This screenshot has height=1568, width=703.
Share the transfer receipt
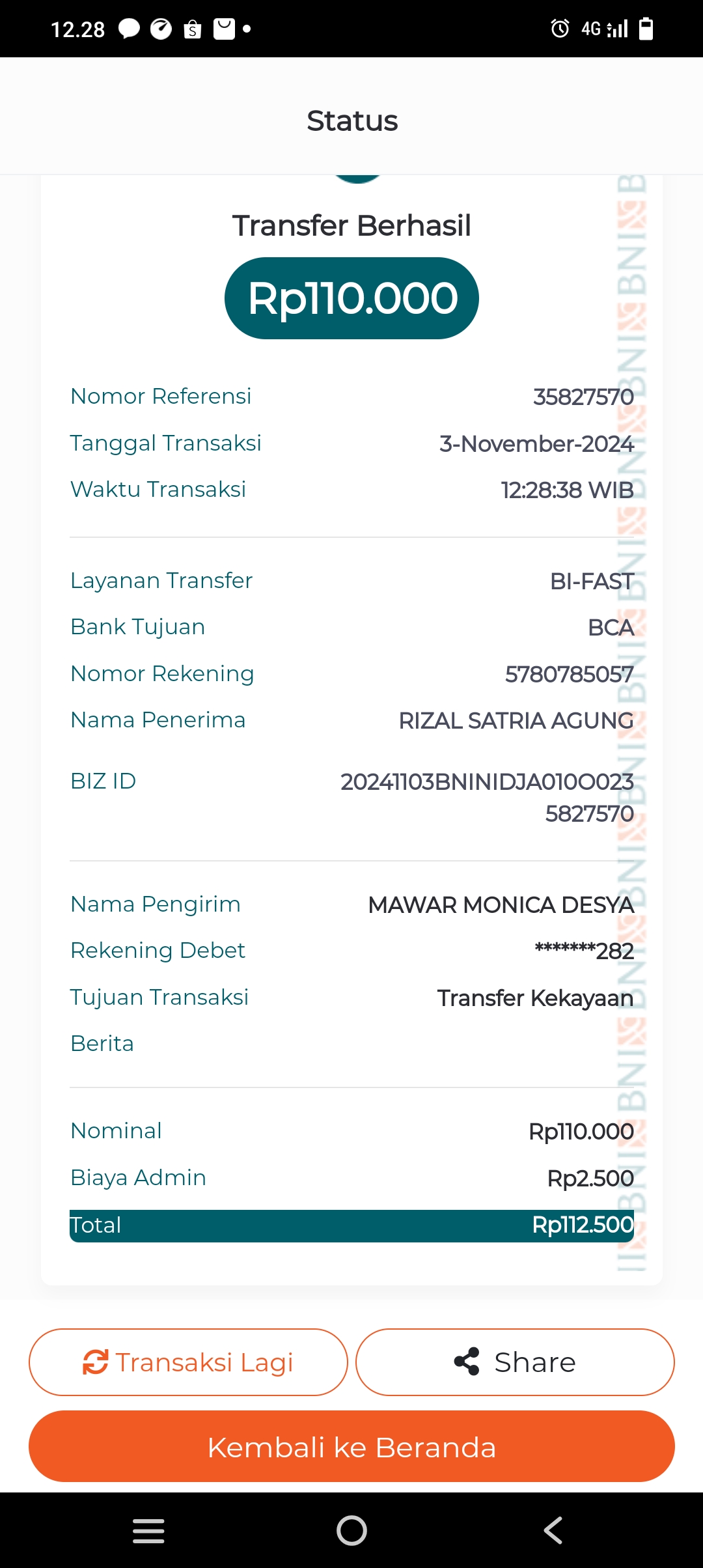[x=515, y=1362]
